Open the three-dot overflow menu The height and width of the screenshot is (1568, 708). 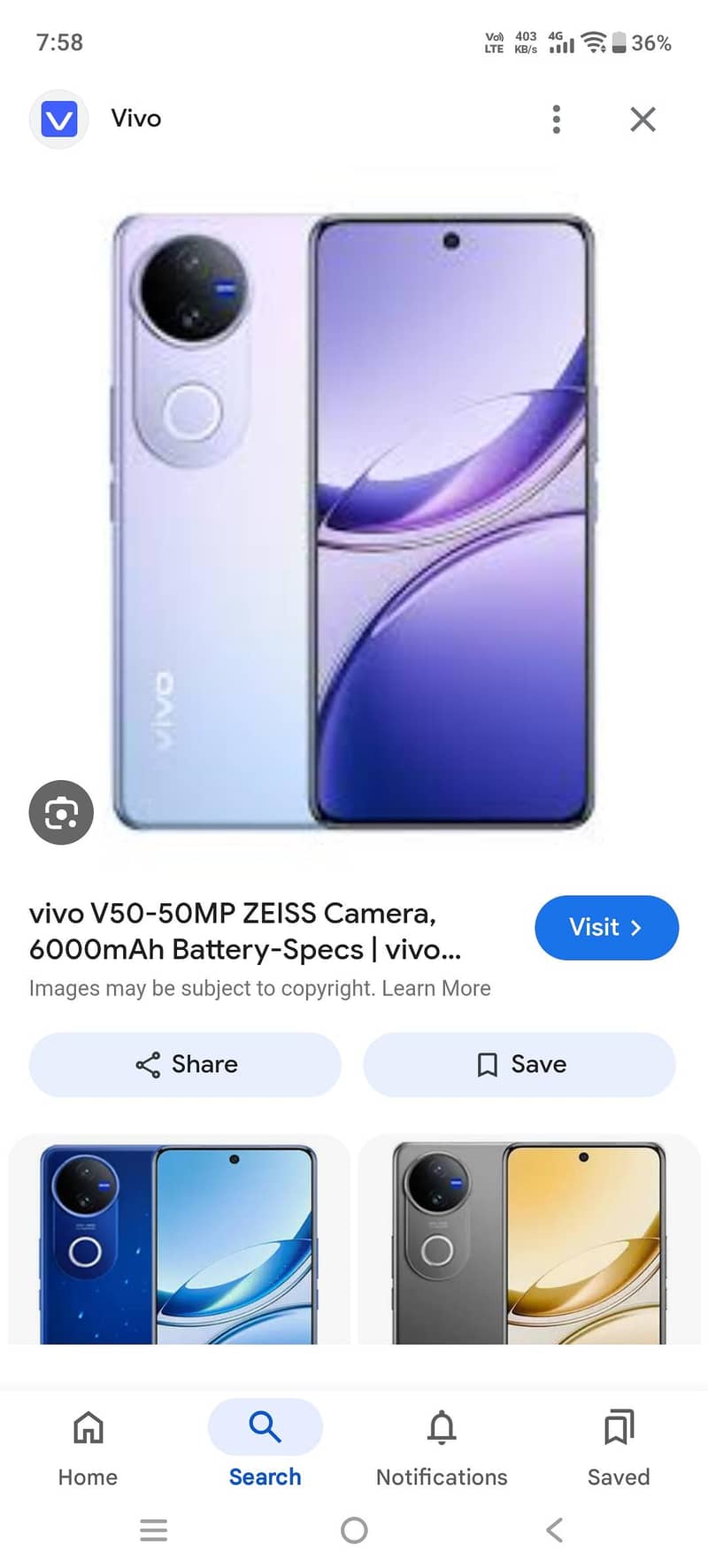(557, 119)
